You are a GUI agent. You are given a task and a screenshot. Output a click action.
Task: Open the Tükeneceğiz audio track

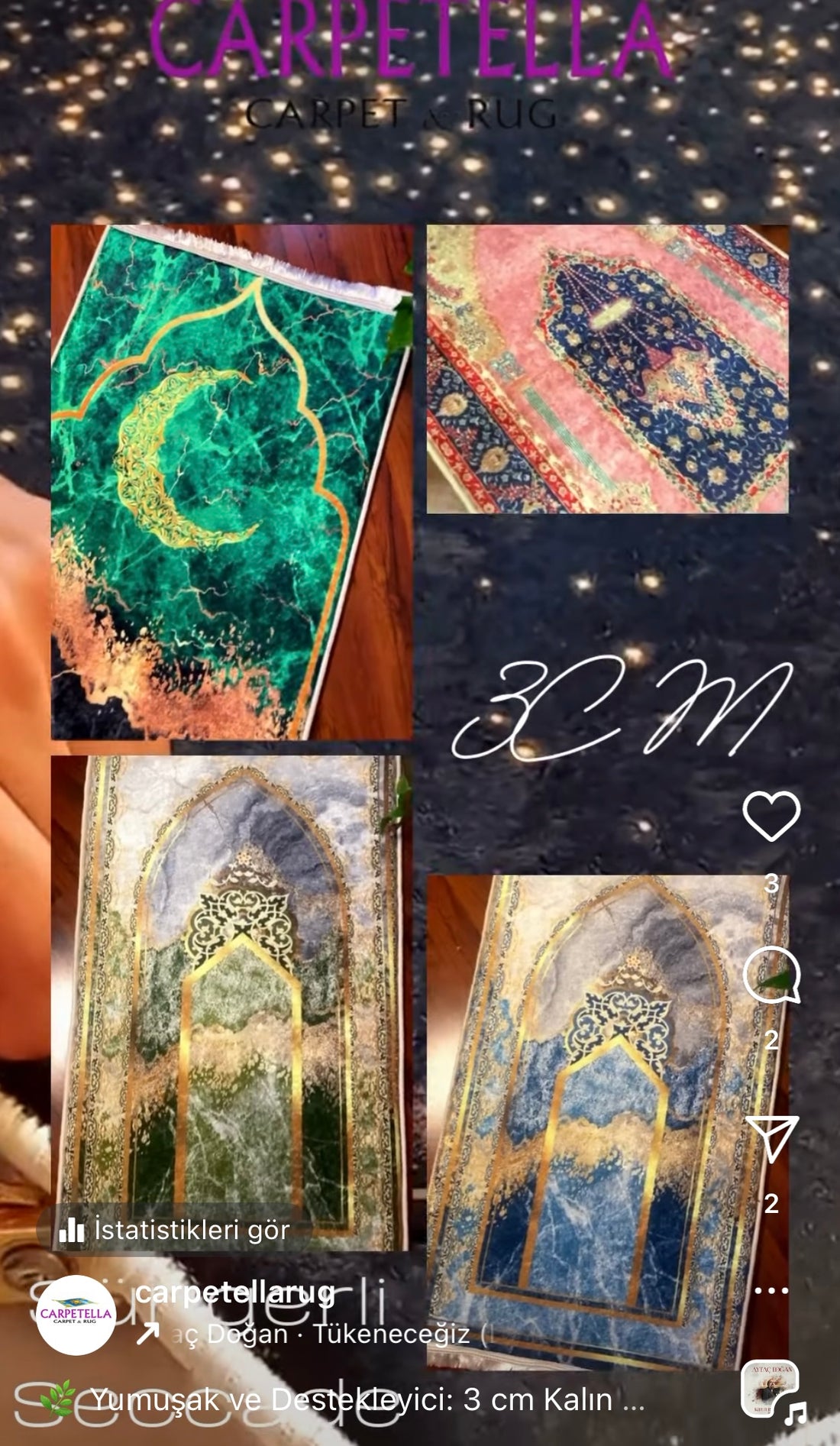pyautogui.click(x=321, y=1334)
